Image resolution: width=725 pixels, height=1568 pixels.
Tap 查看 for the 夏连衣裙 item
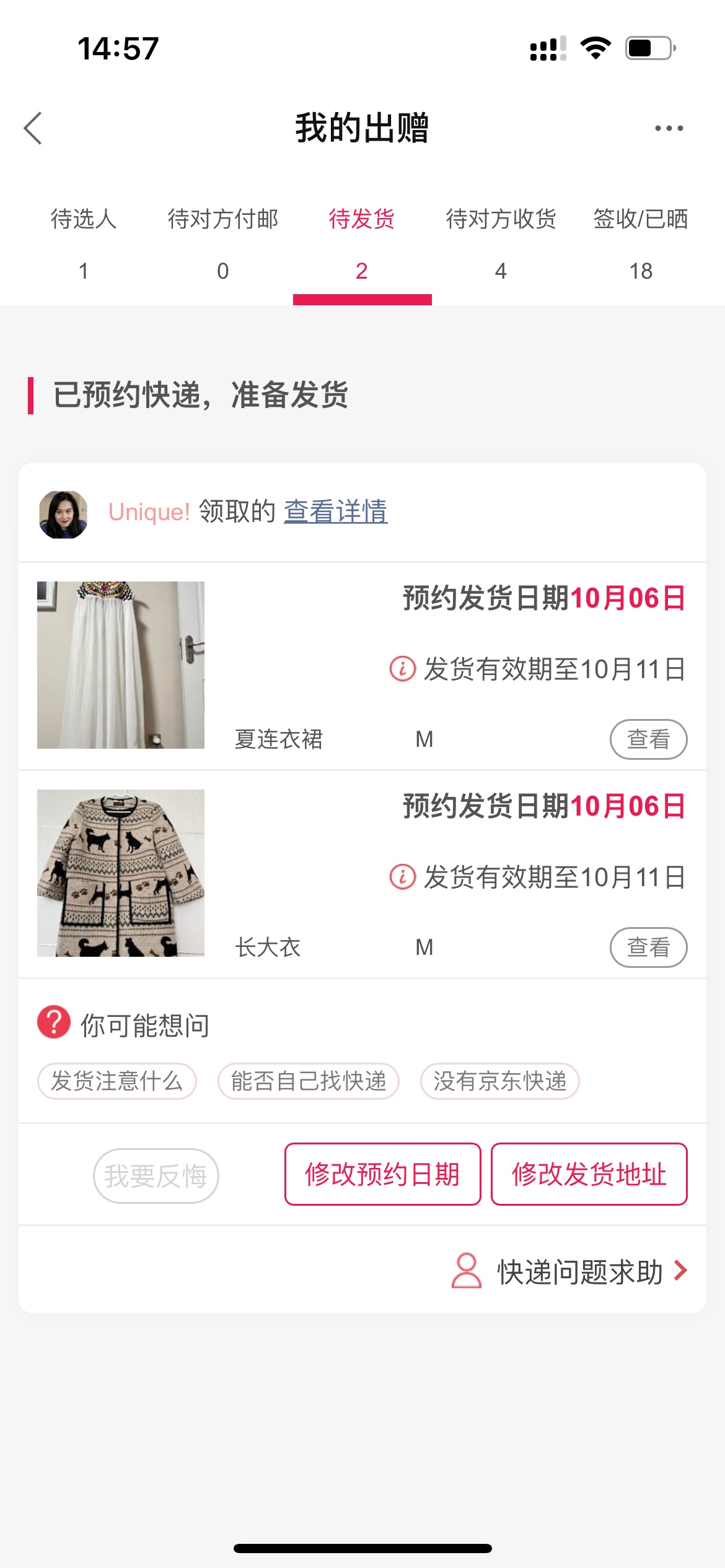coord(648,739)
